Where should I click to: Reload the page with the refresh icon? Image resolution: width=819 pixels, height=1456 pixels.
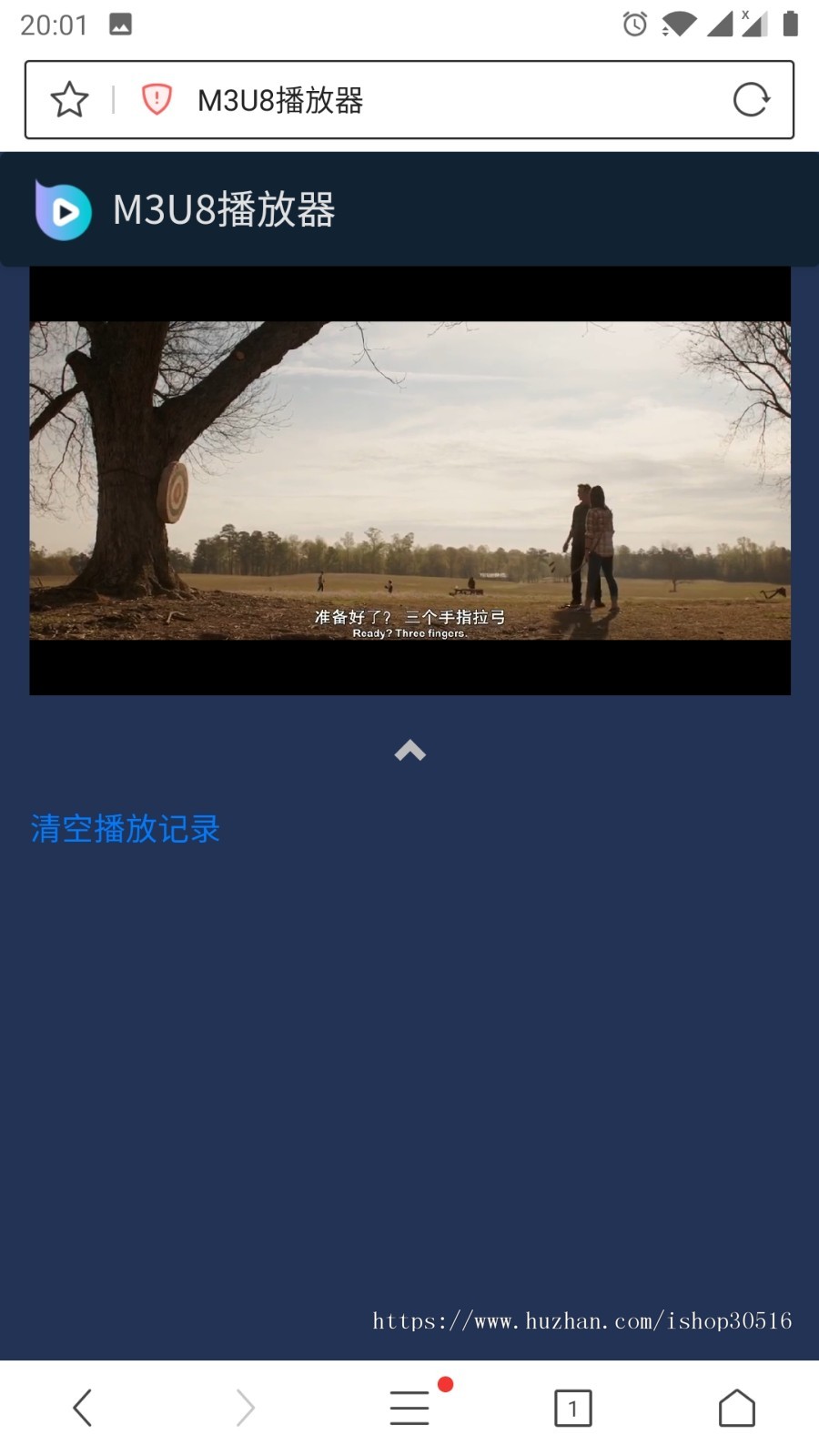[x=750, y=98]
